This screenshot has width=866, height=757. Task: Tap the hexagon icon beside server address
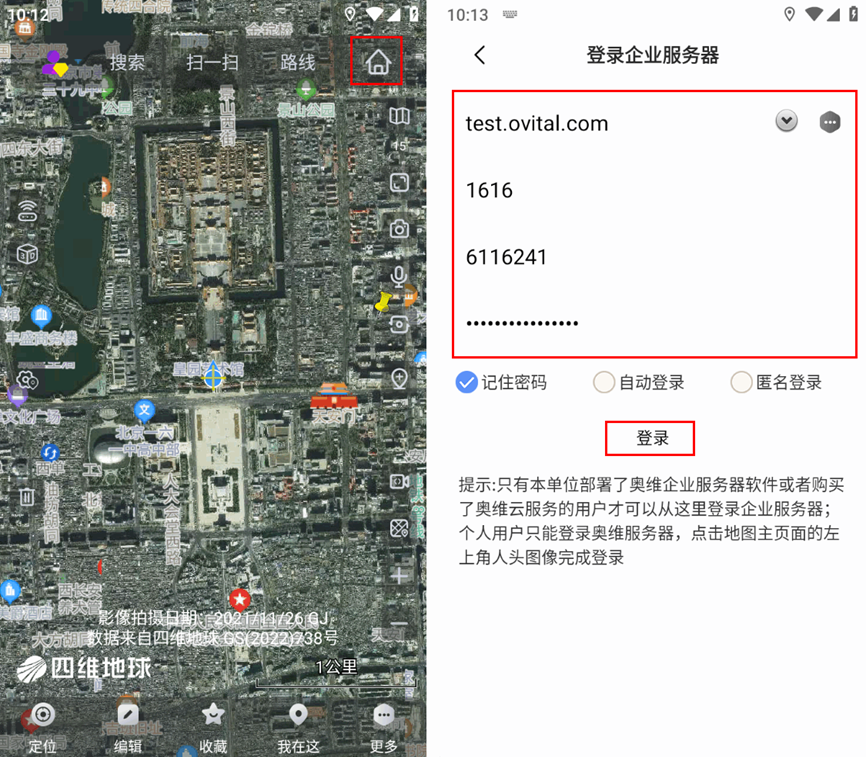(x=829, y=122)
